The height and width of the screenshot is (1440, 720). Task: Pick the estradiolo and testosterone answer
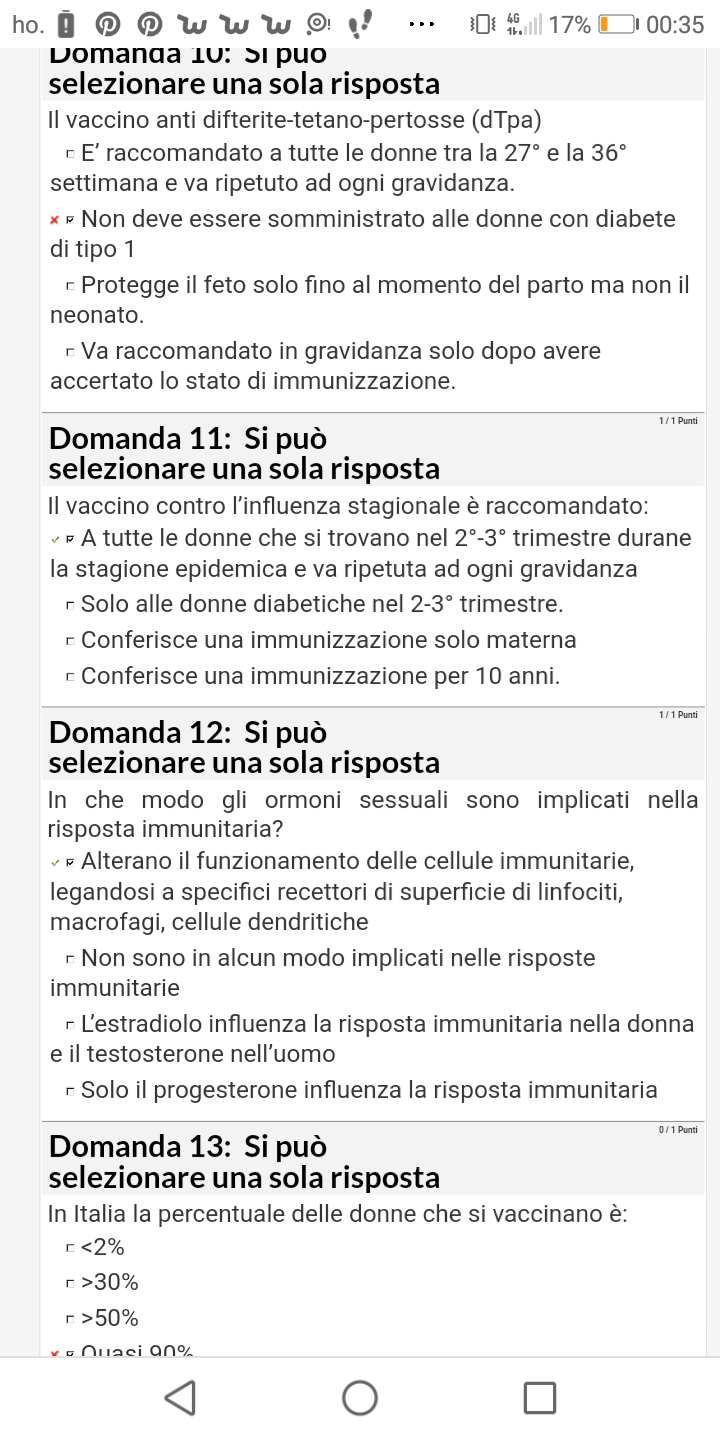[70, 1025]
